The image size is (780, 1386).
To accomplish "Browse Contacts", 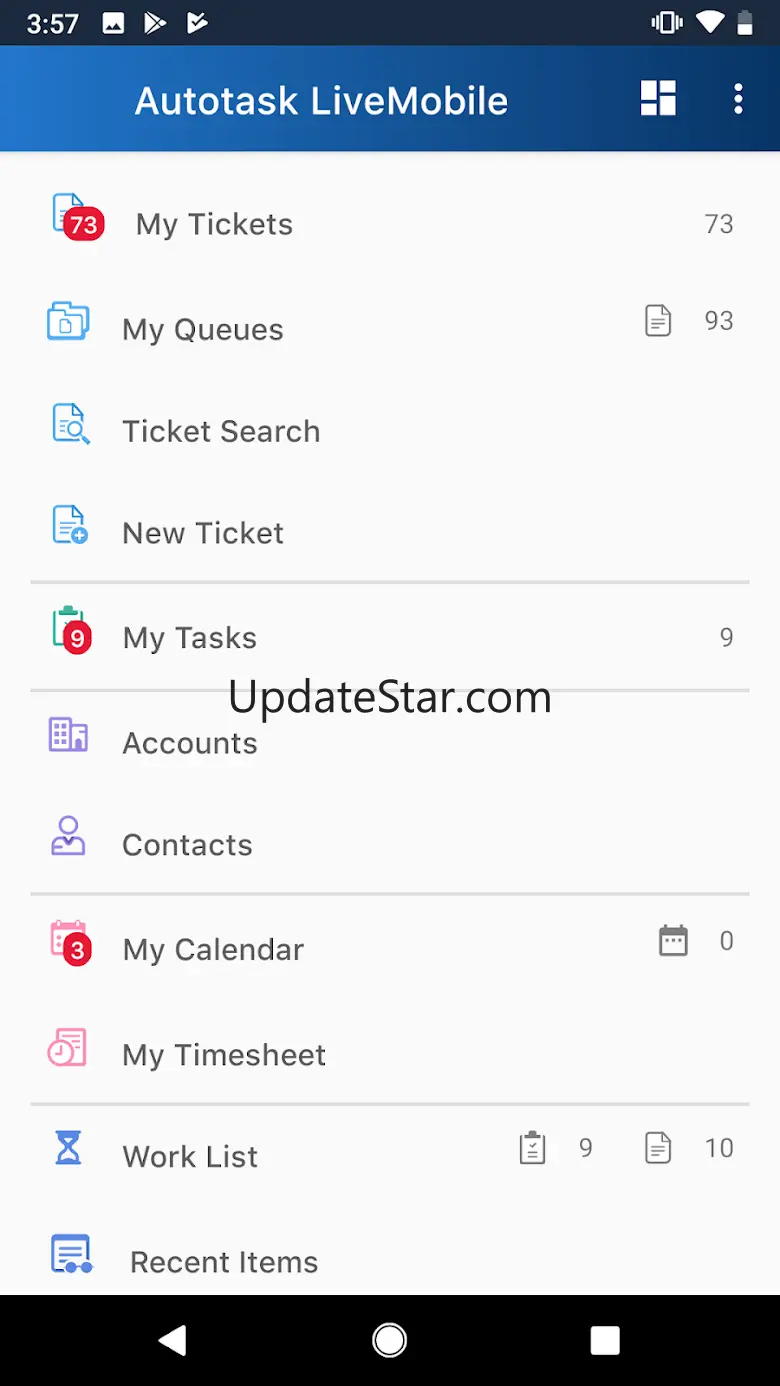I will coord(187,845).
